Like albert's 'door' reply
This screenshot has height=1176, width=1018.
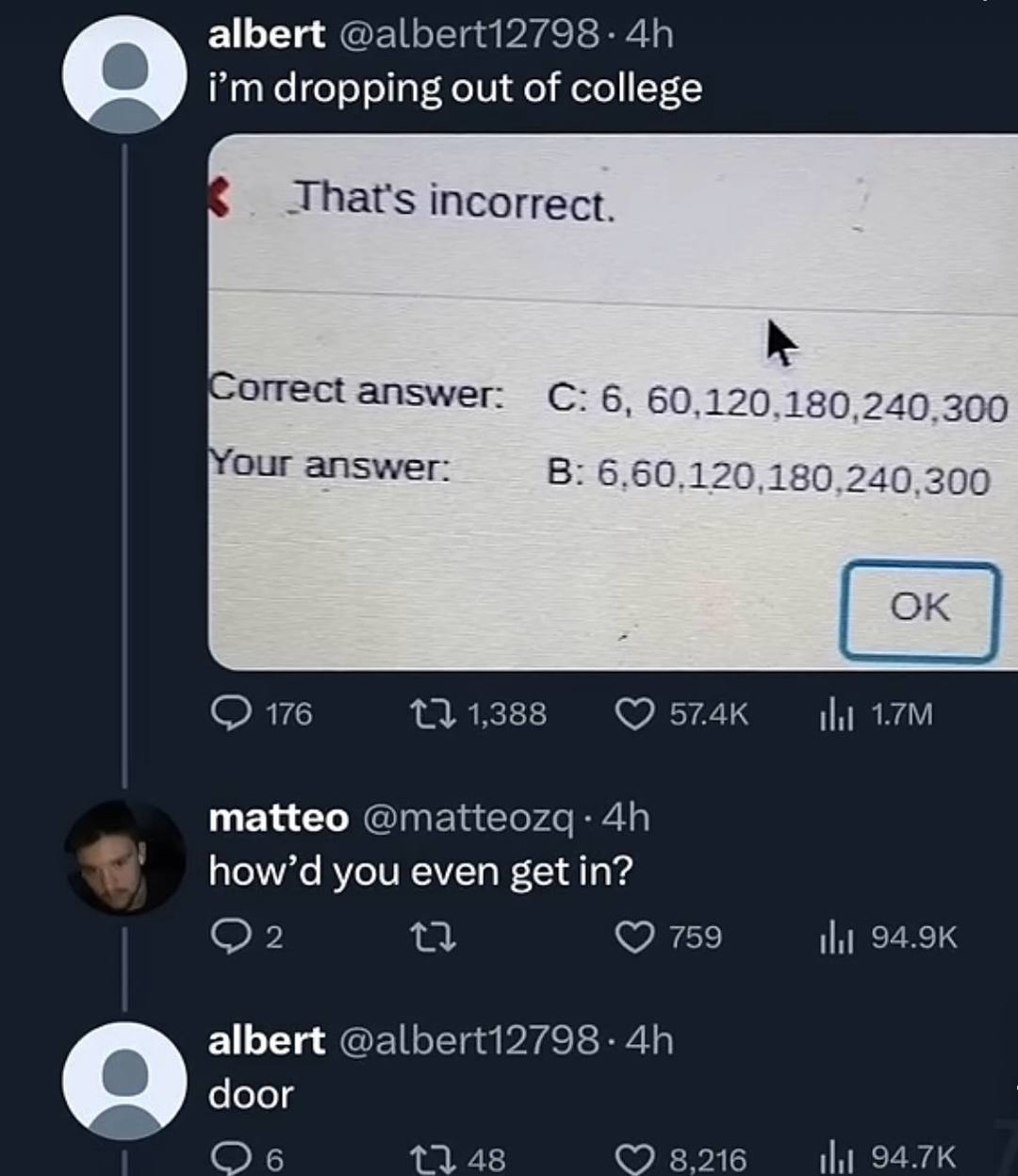[634, 1157]
